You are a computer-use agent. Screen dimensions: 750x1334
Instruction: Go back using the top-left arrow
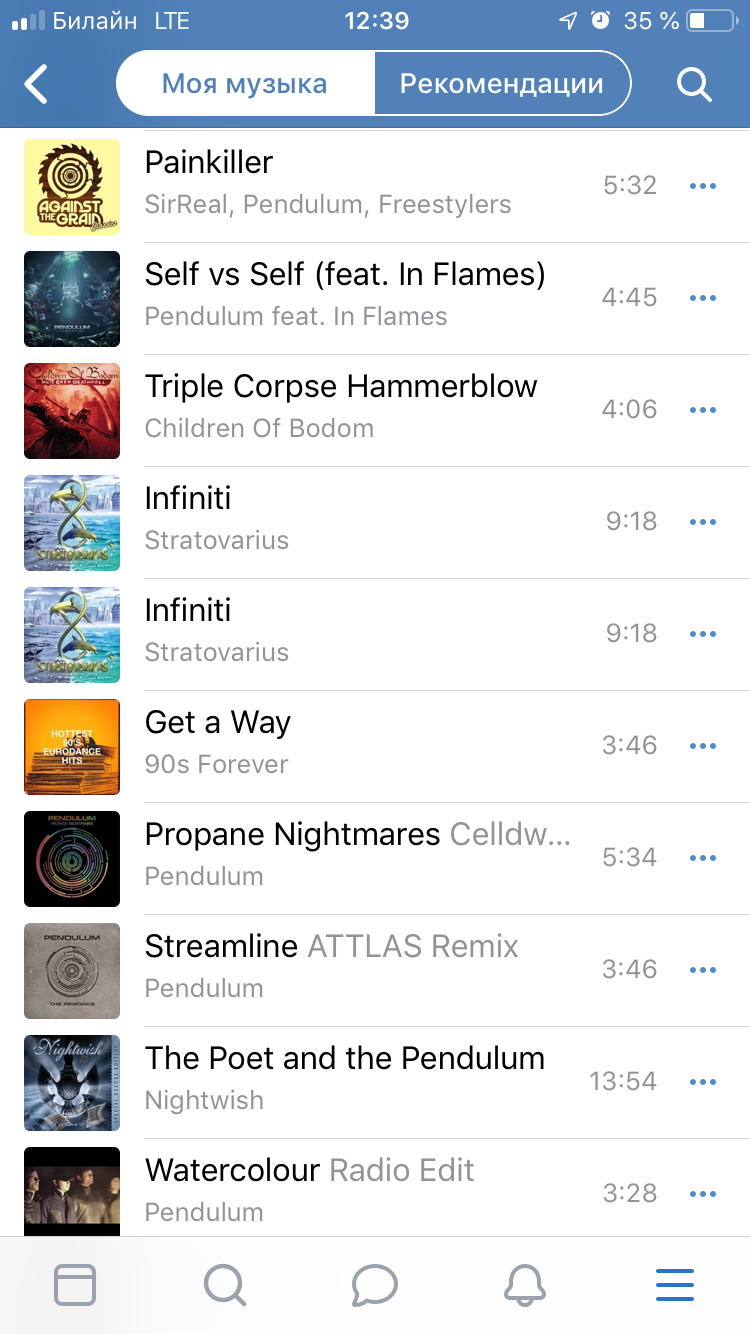(36, 84)
